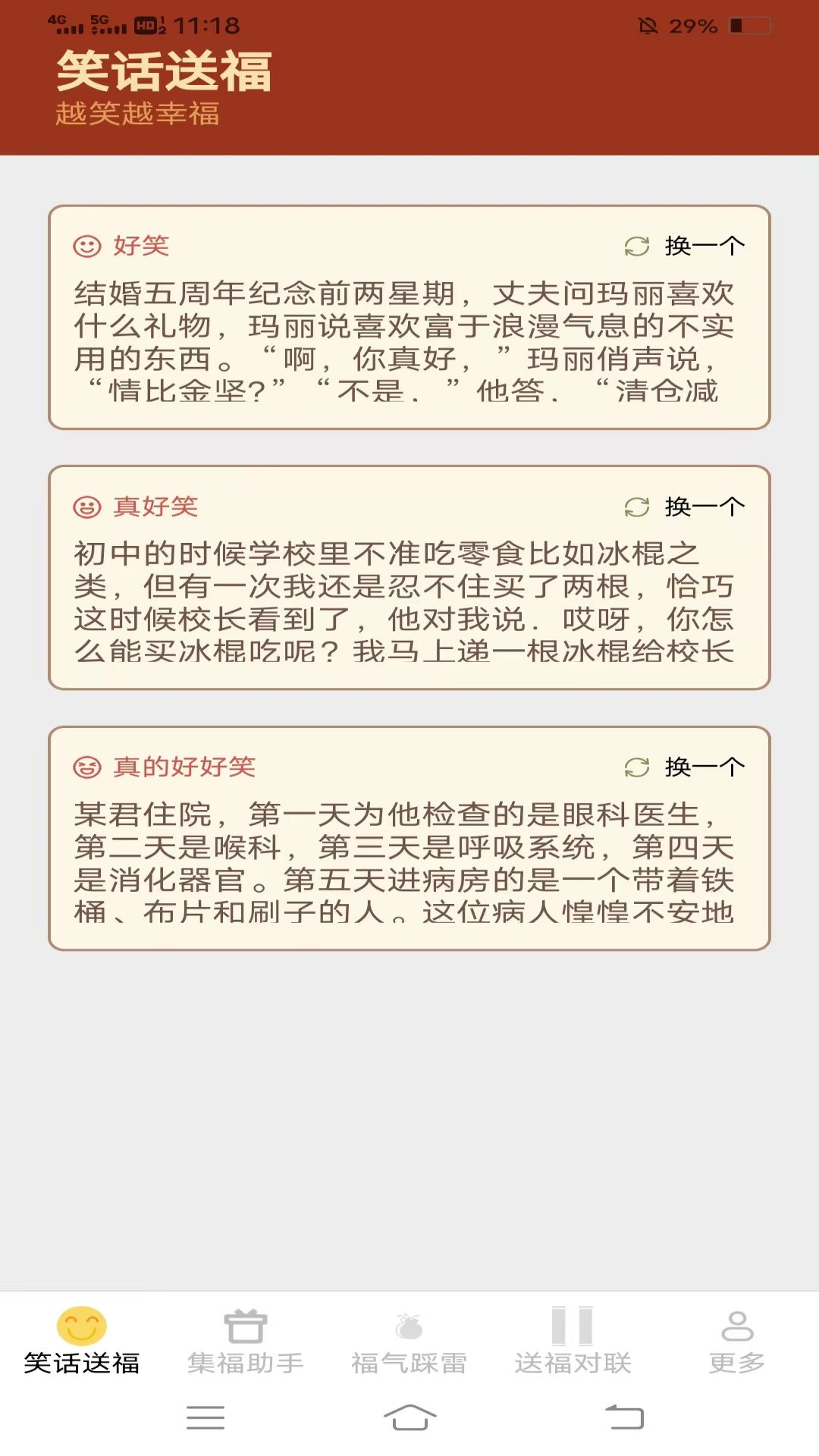The width and height of the screenshot is (819, 1456).
Task: Switch to the 更多 tab
Action: point(737,1342)
